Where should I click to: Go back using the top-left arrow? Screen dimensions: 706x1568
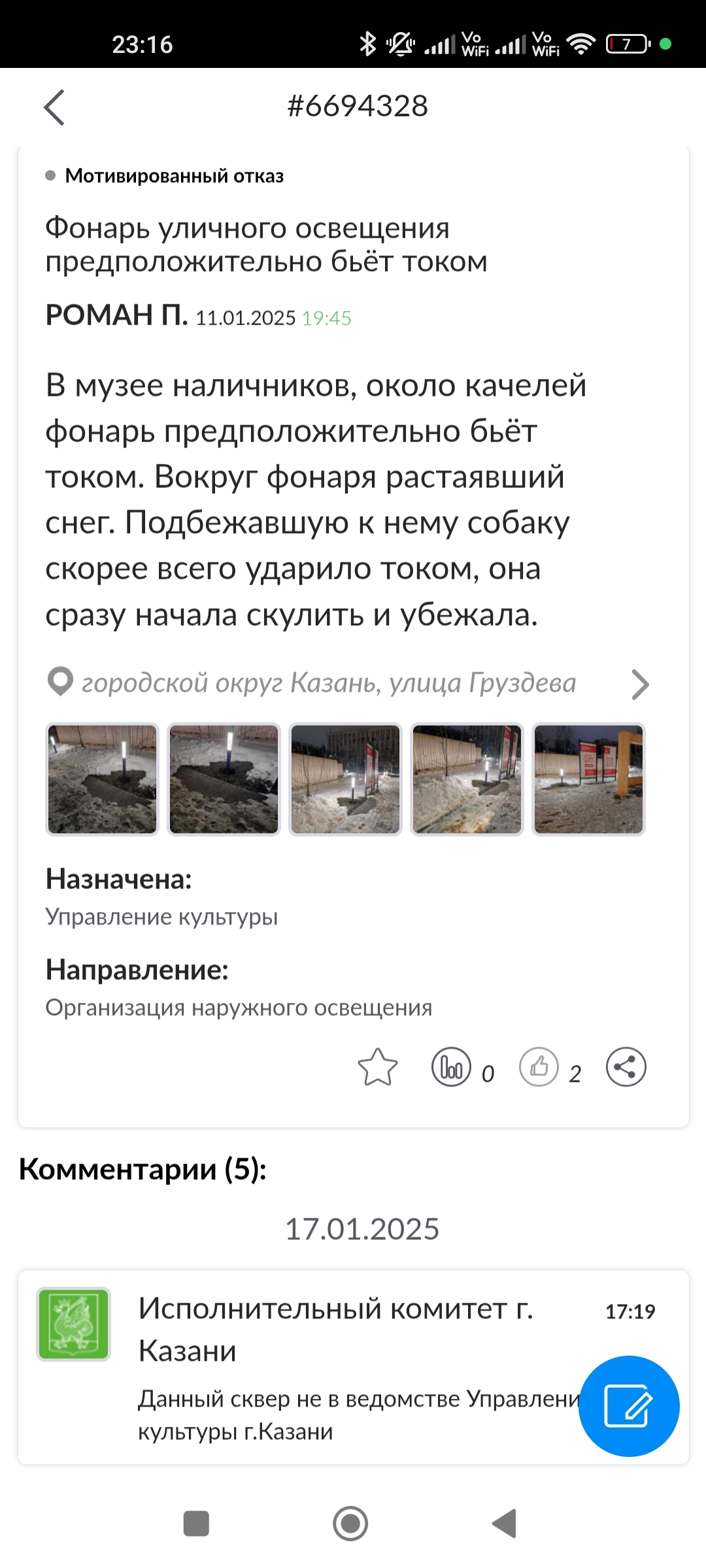55,107
